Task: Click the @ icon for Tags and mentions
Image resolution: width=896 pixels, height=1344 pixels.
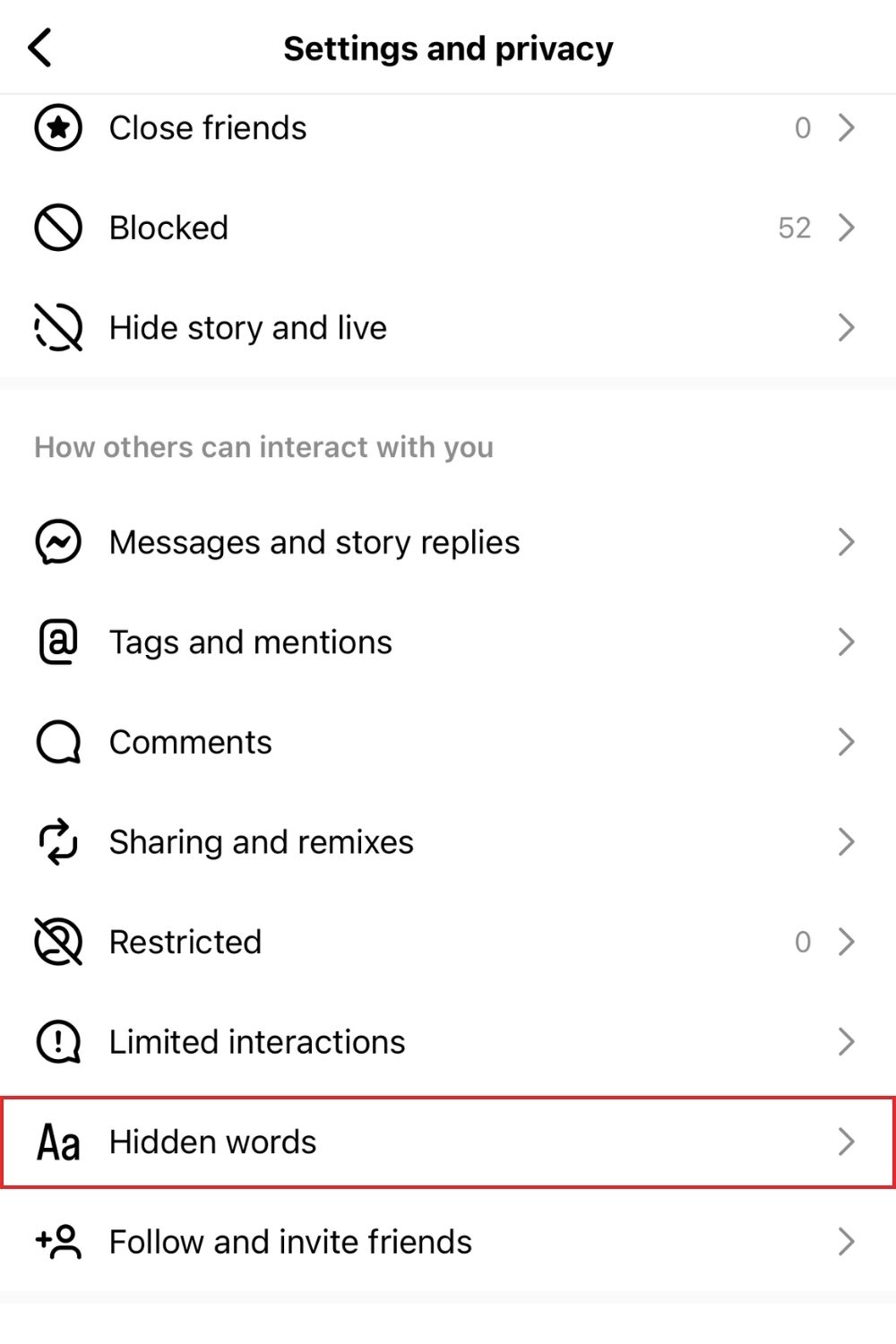Action: 56,642
